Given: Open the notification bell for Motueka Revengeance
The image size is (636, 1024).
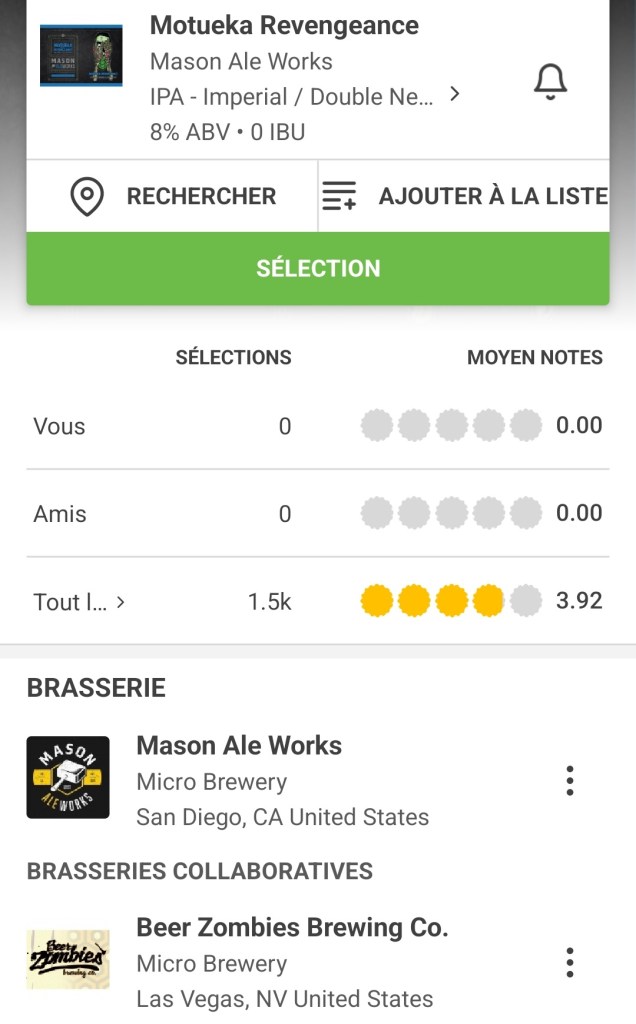Looking at the screenshot, I should [x=550, y=82].
